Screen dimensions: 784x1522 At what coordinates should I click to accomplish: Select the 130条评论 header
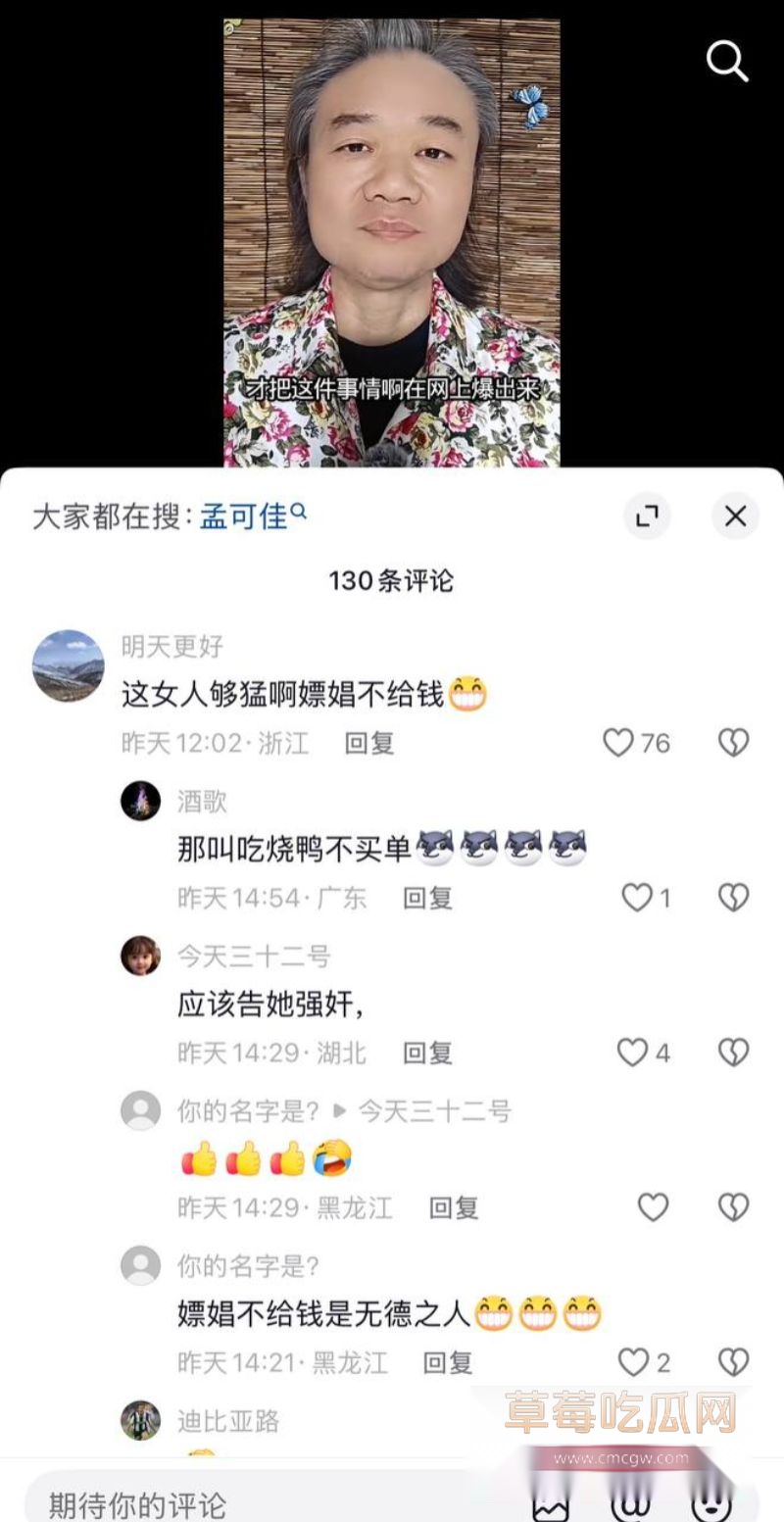pyautogui.click(x=392, y=580)
